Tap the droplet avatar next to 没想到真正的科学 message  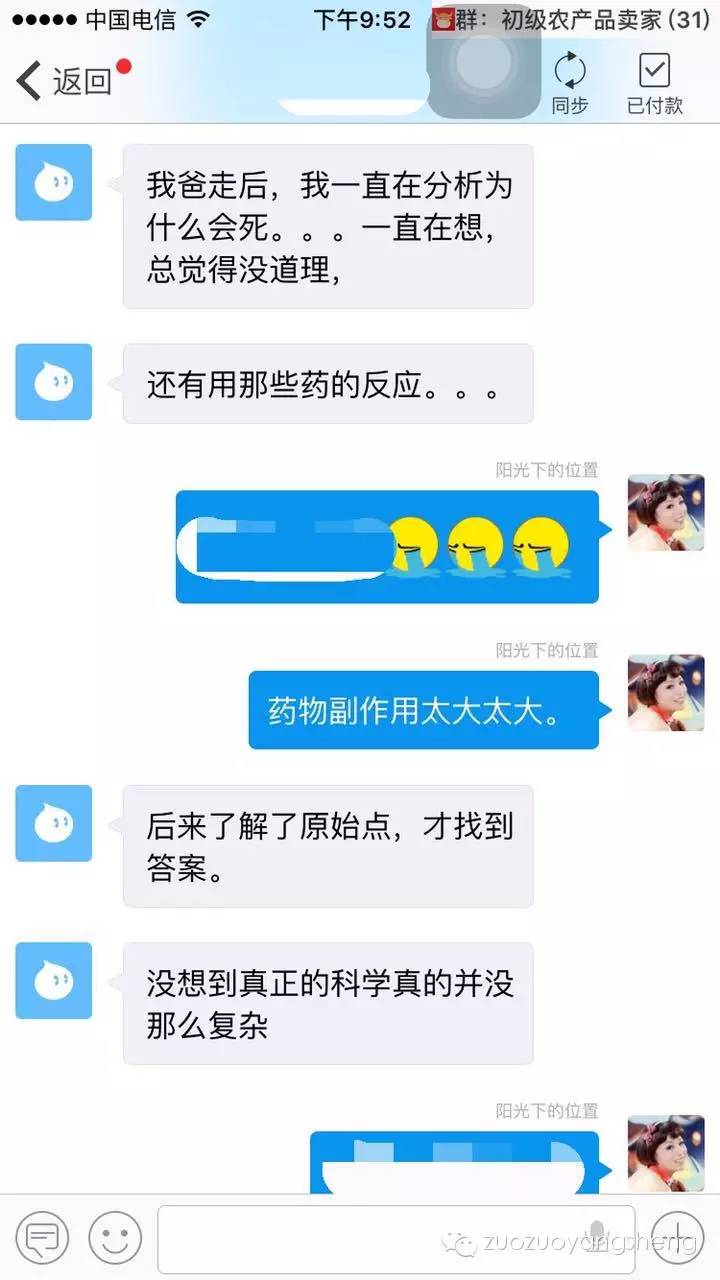tap(53, 981)
